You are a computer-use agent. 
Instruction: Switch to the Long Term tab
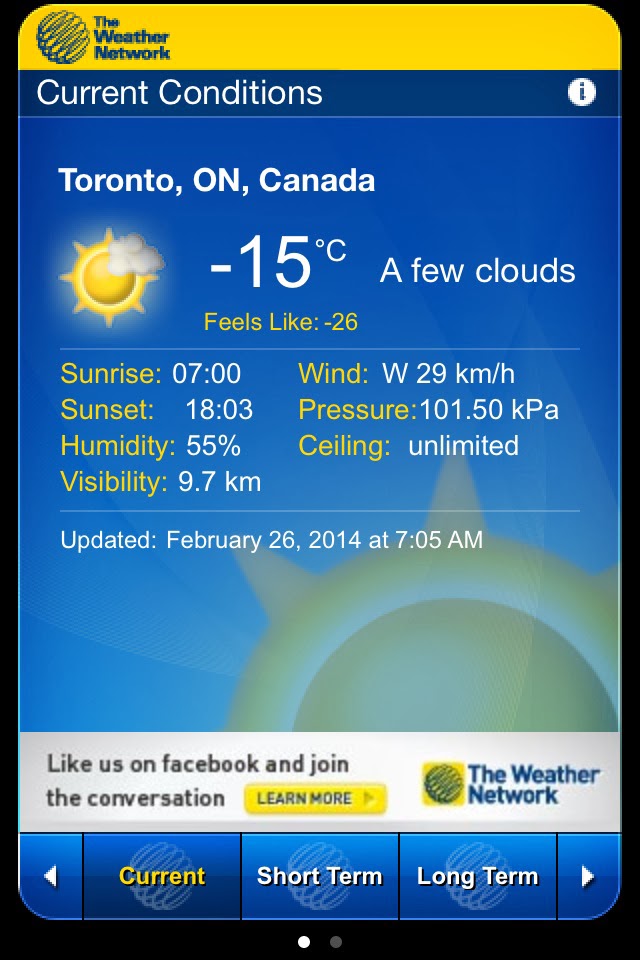(x=478, y=877)
